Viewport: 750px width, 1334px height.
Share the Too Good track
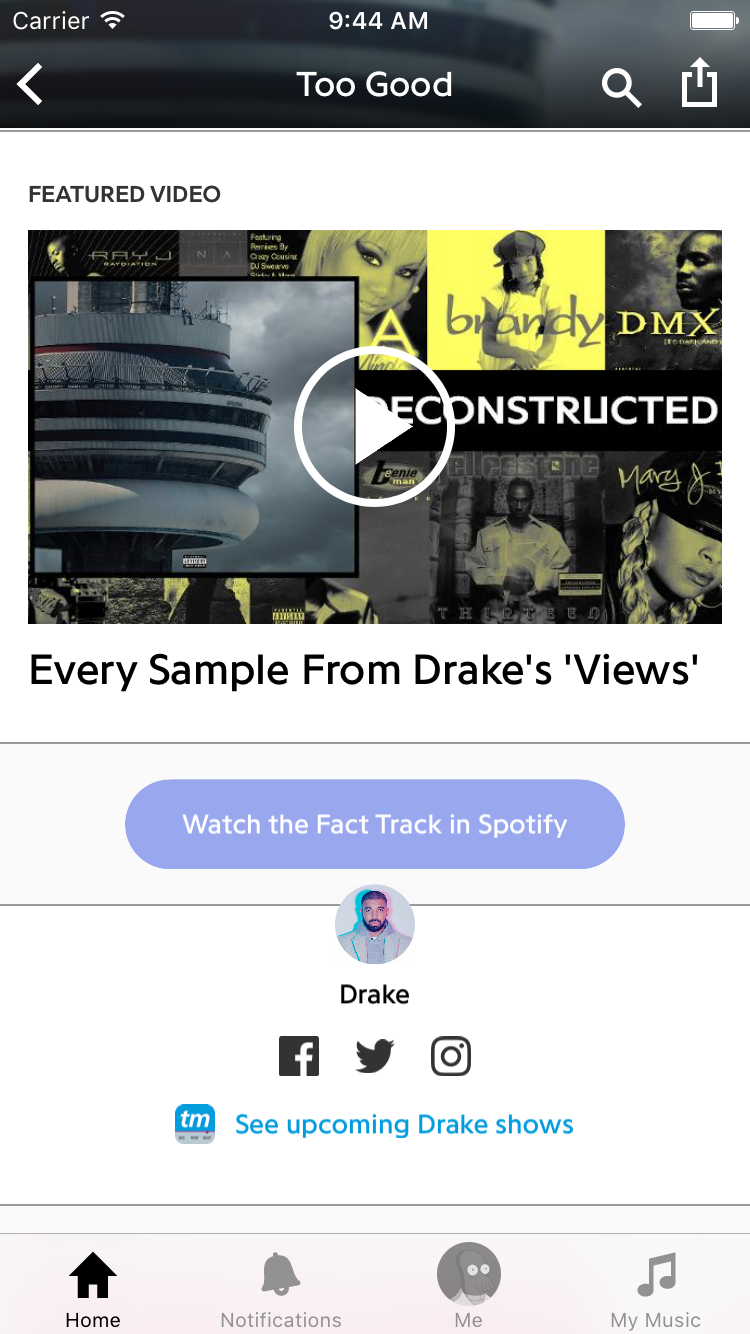pyautogui.click(x=699, y=83)
